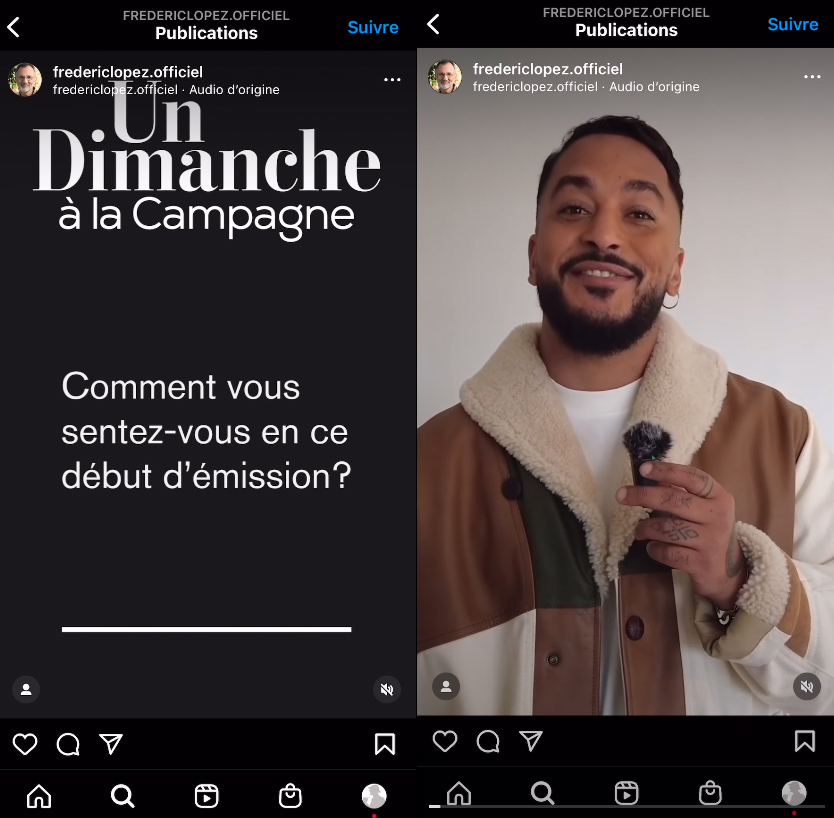View tagged people on the Un Dimanche title post
Viewport: 834px width, 818px height.
coord(26,689)
